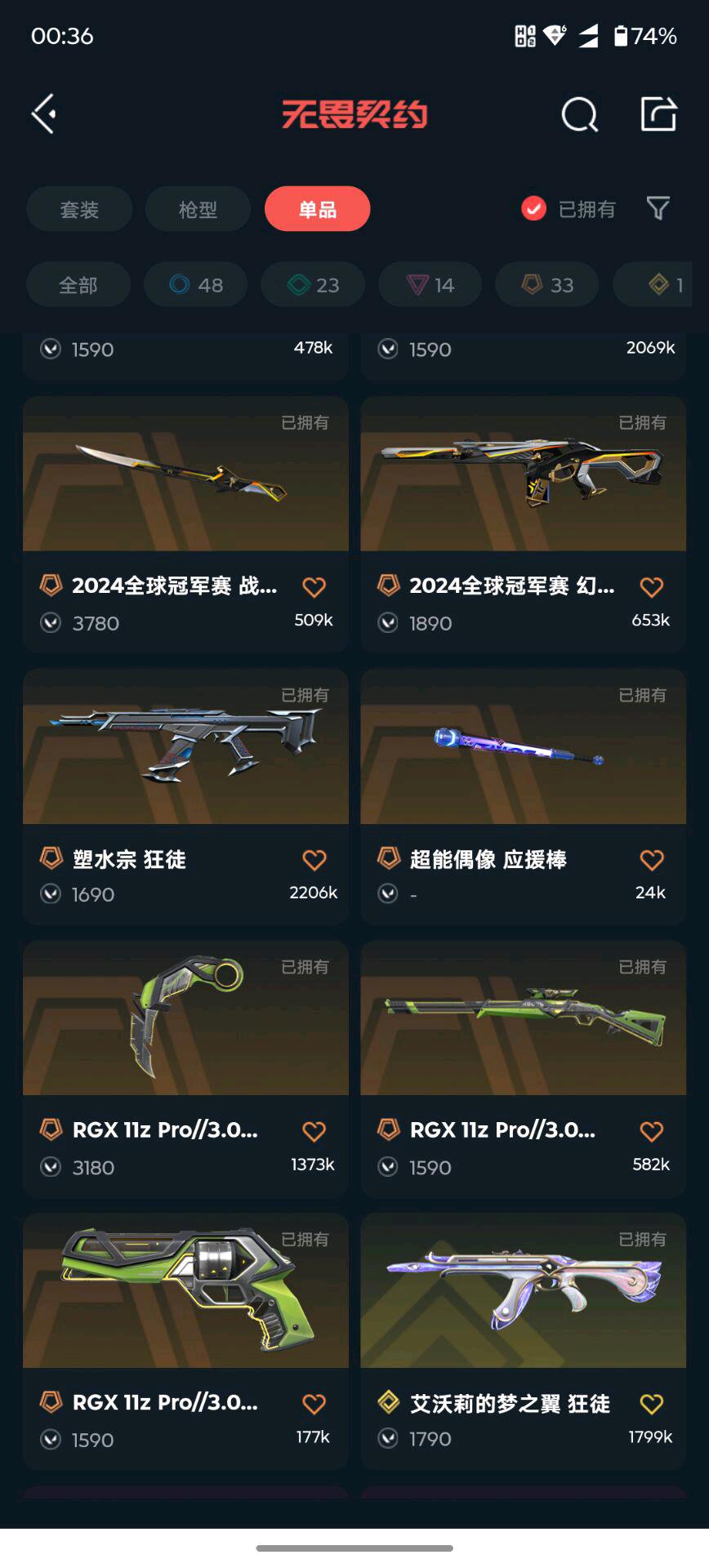This screenshot has width=709, height=1568.
Task: Filter by the tier chip showing 33
Action: pos(547,285)
